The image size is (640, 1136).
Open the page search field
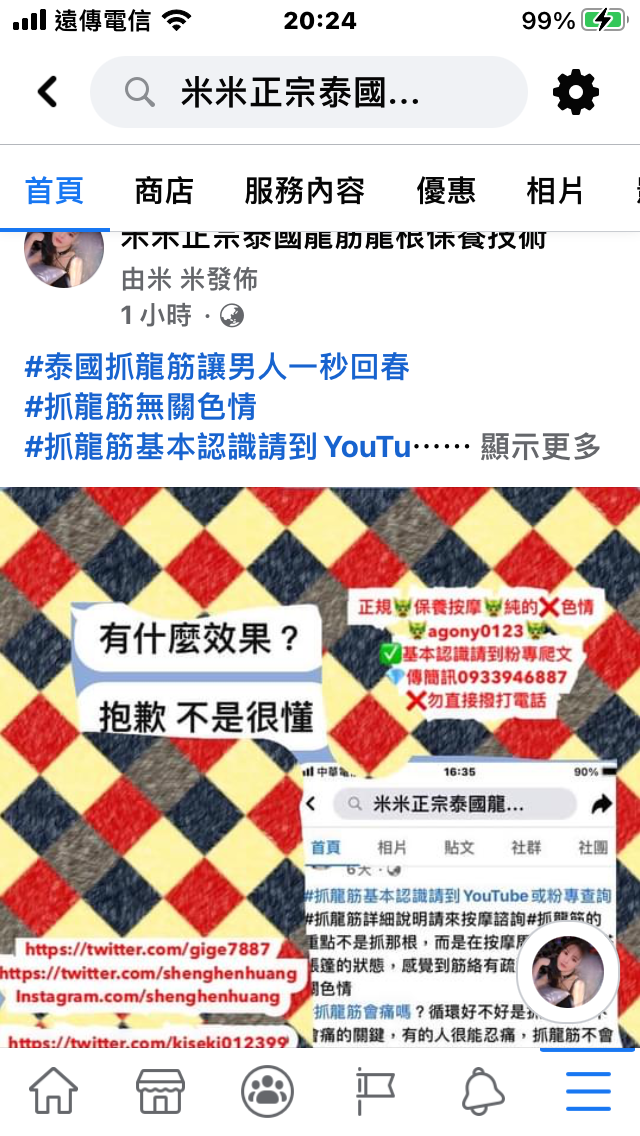coord(308,92)
